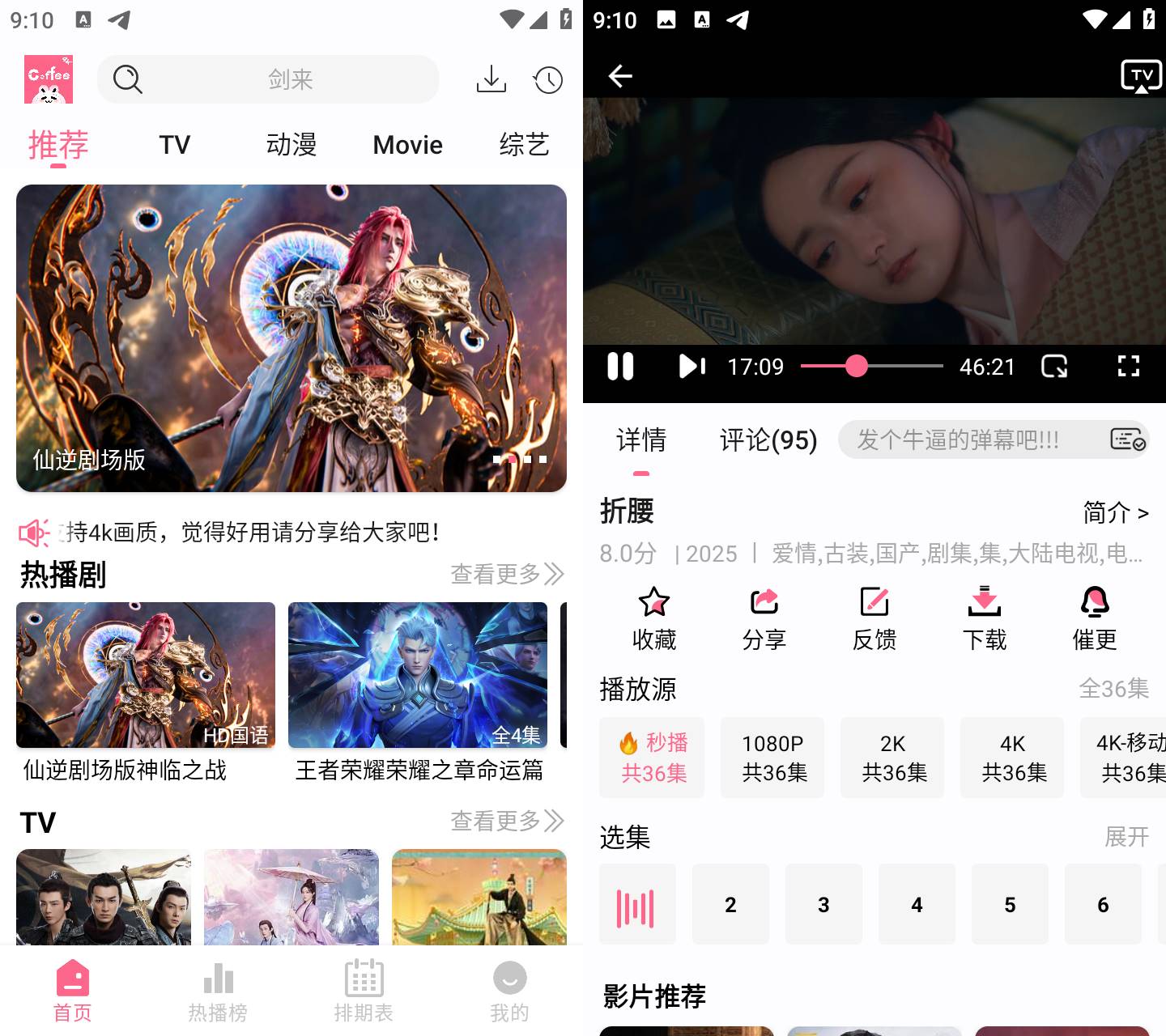Open watch history clock icon
The image size is (1166, 1036).
(548, 79)
